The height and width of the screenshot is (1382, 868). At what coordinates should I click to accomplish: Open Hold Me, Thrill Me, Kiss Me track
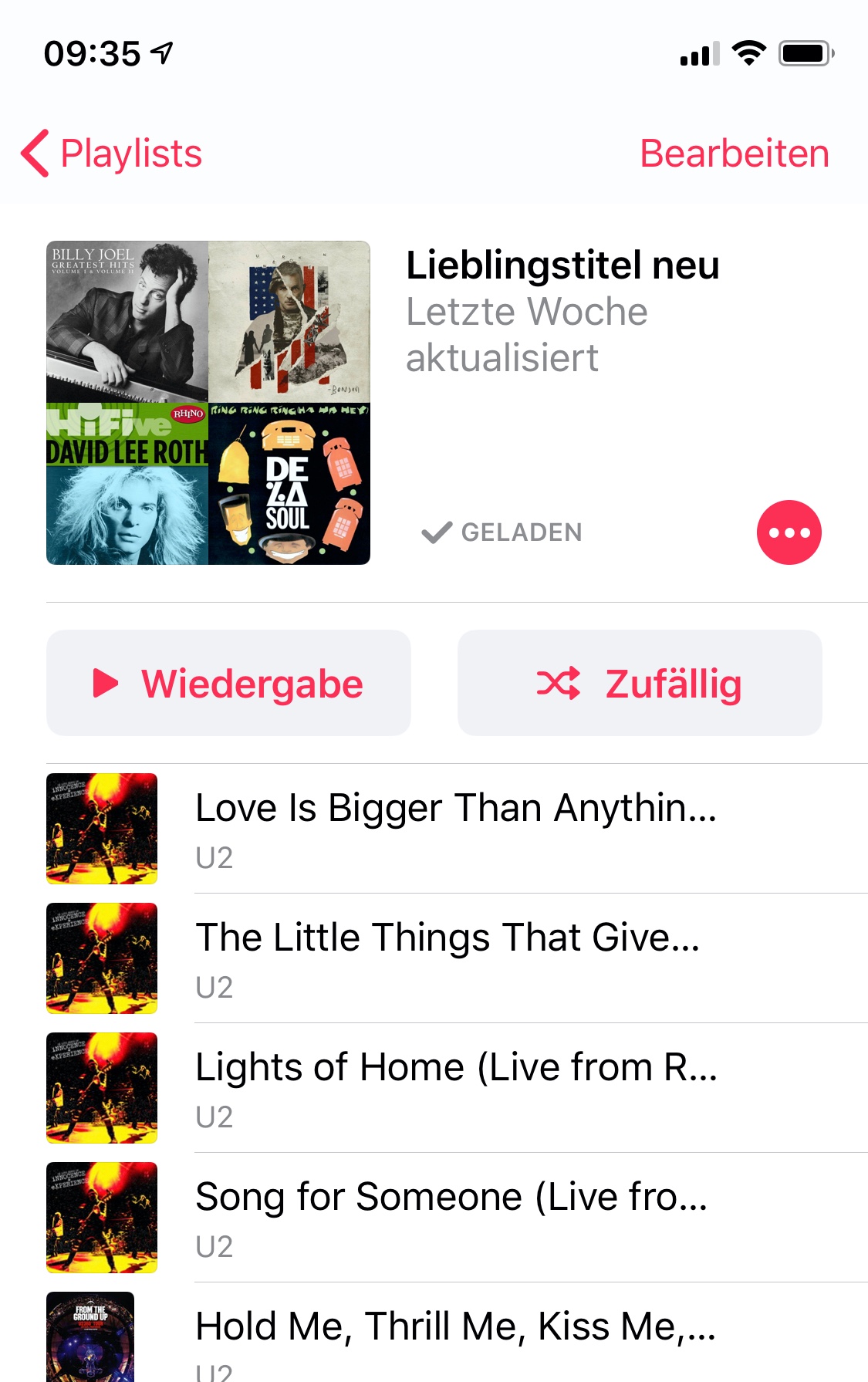(x=455, y=1339)
